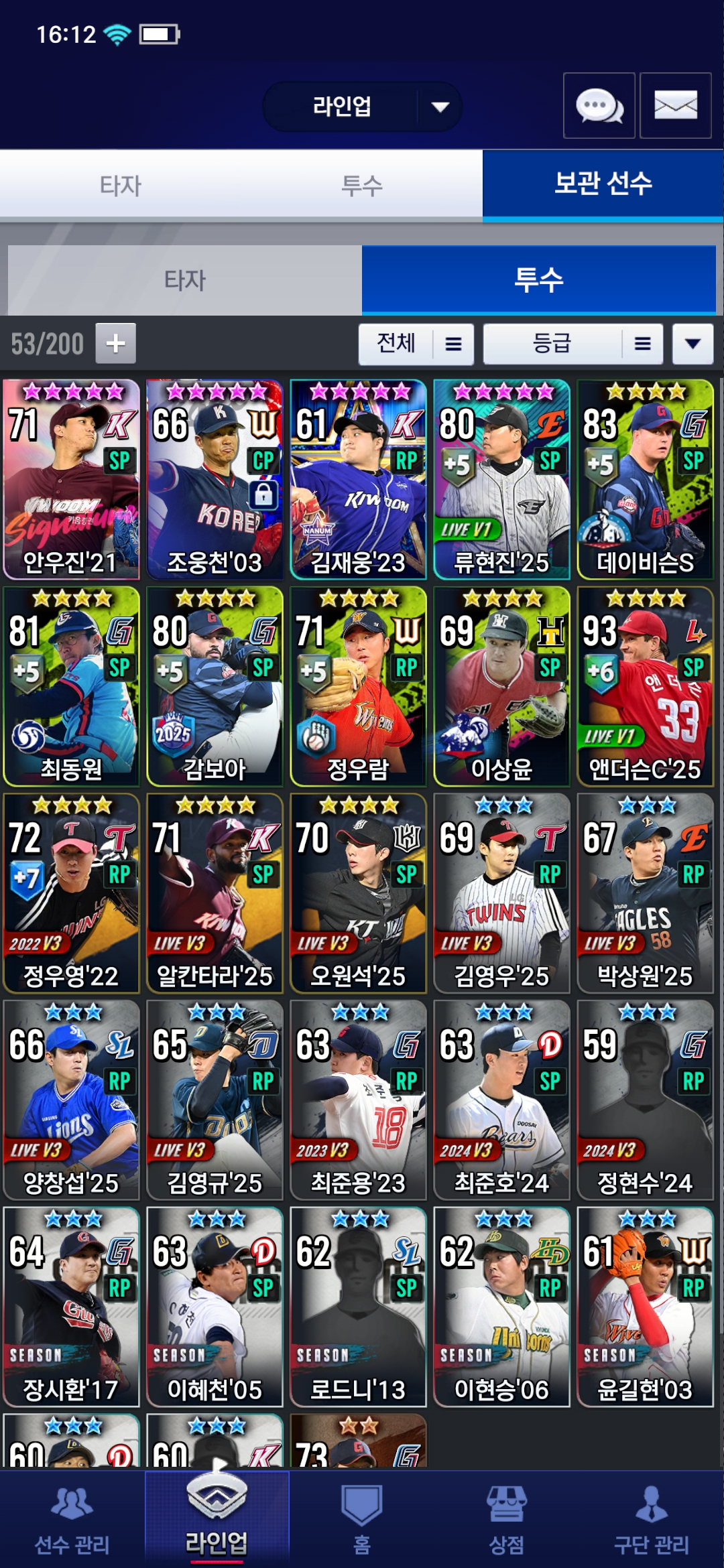724x1568 pixels.
Task: Open player card 안우진'21
Action: pyautogui.click(x=71, y=480)
